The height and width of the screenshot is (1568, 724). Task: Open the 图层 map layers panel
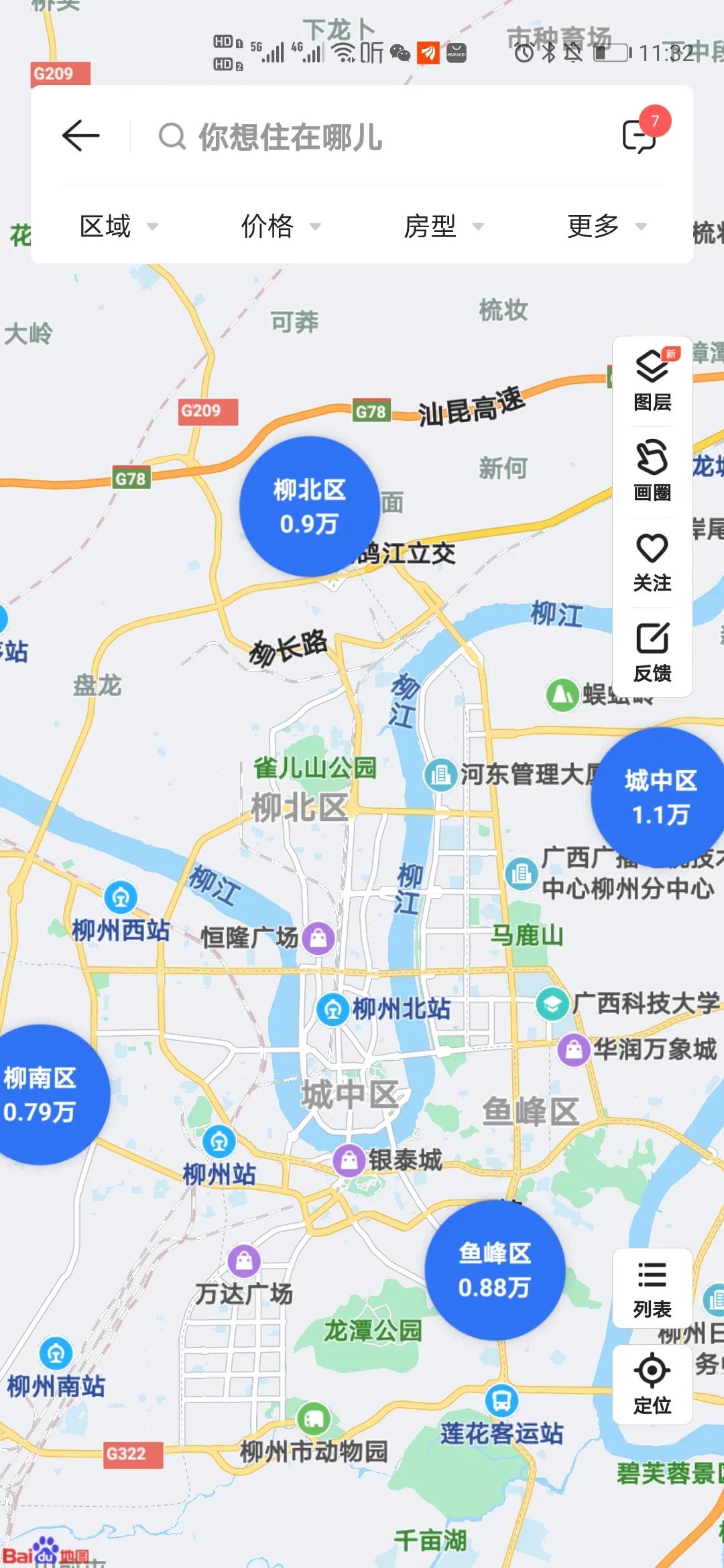pyautogui.click(x=652, y=382)
